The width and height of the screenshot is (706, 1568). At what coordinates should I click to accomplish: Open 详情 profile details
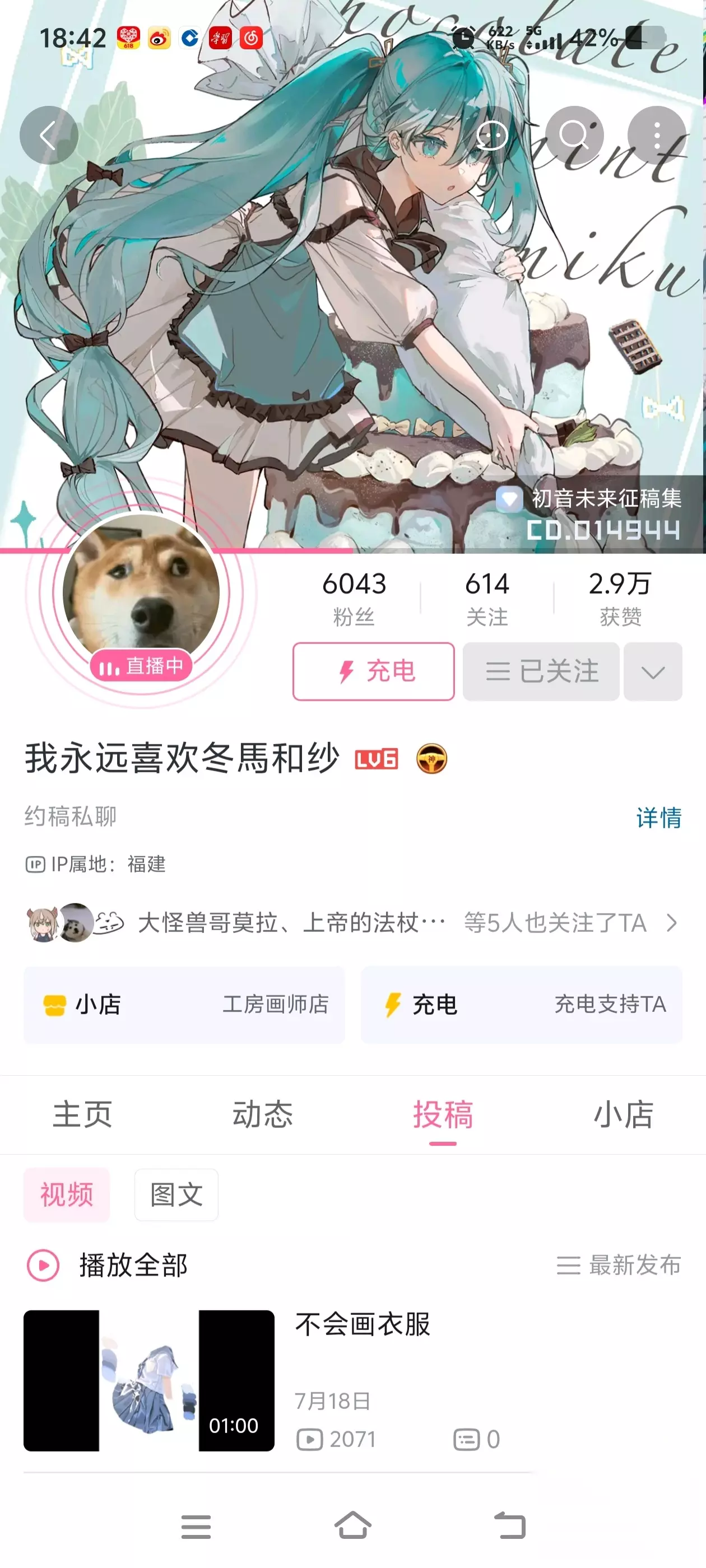click(658, 817)
